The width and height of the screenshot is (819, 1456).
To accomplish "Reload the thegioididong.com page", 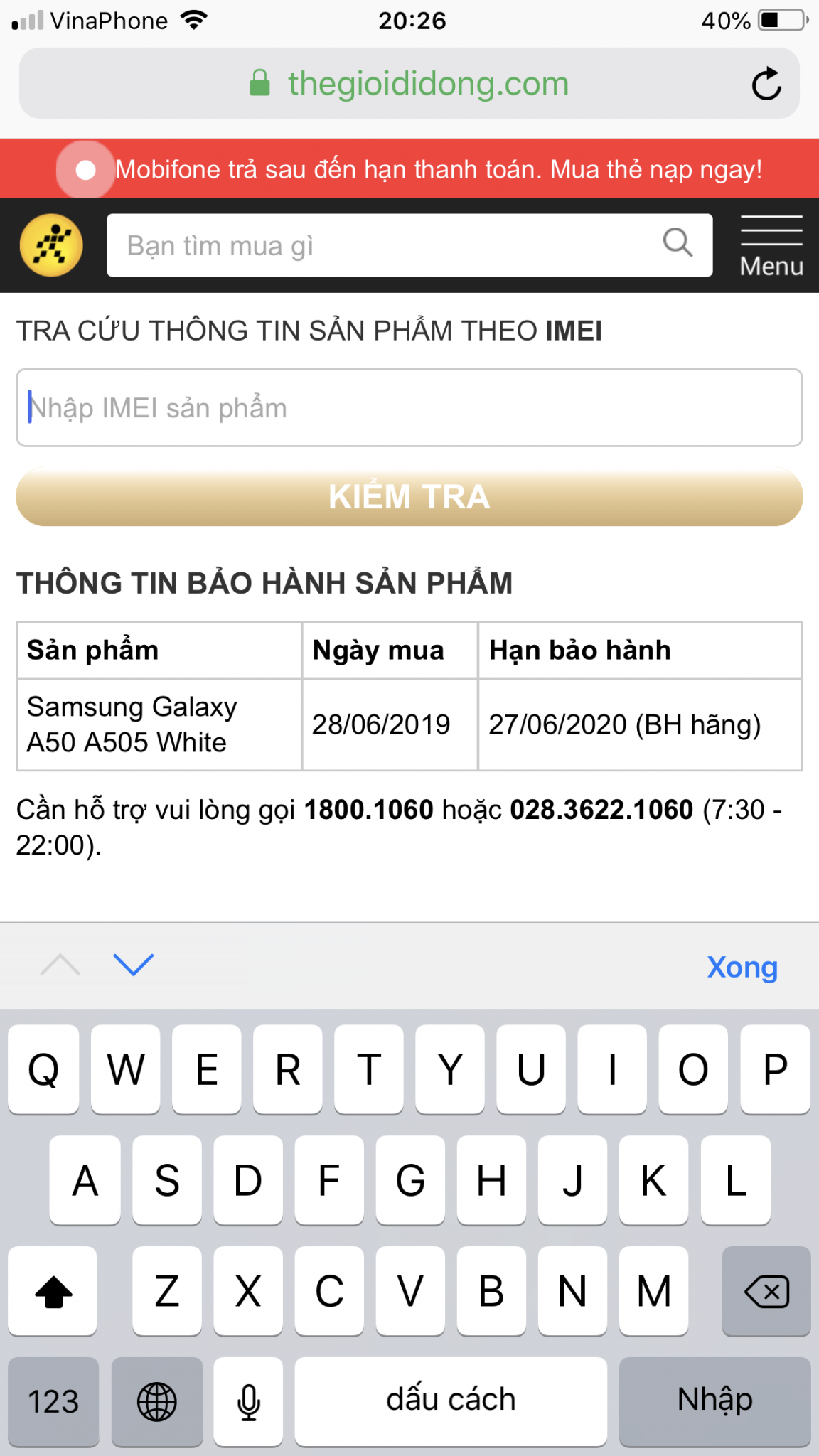I will pyautogui.click(x=766, y=84).
